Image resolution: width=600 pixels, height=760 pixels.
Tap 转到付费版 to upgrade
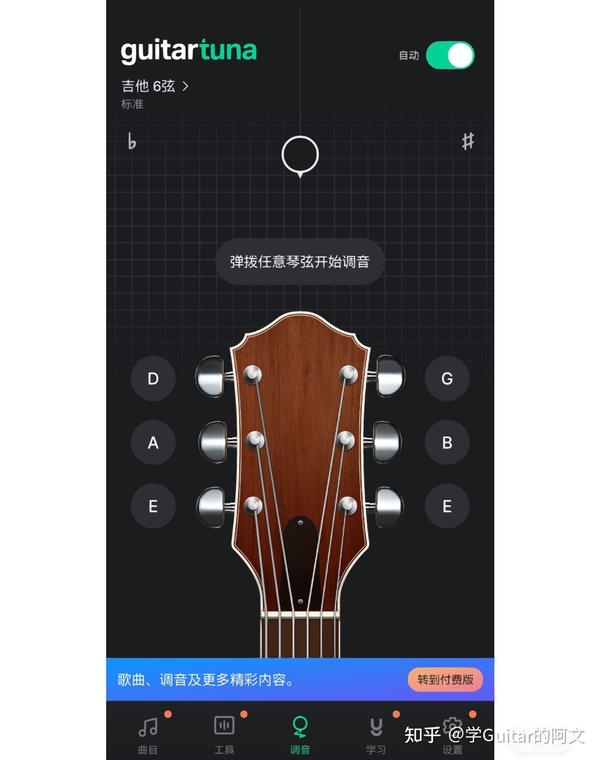coord(444,680)
